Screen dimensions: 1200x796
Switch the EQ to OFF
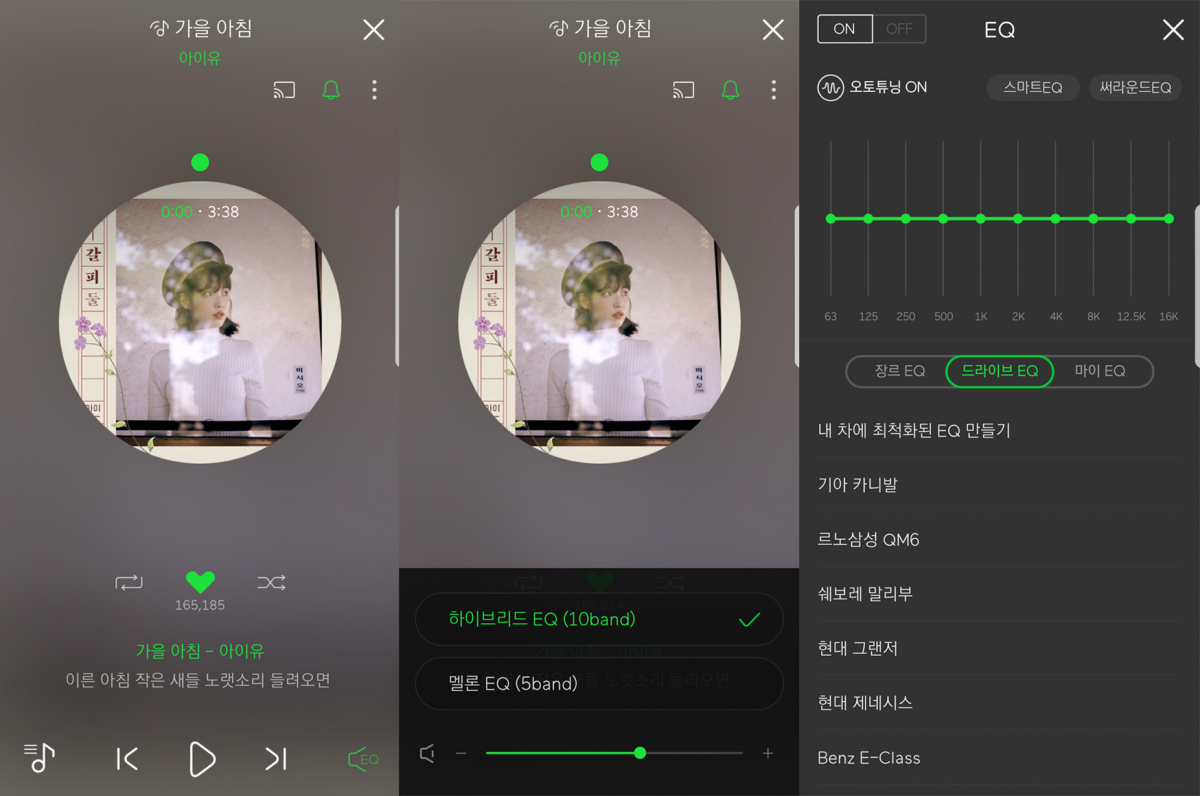click(x=899, y=29)
